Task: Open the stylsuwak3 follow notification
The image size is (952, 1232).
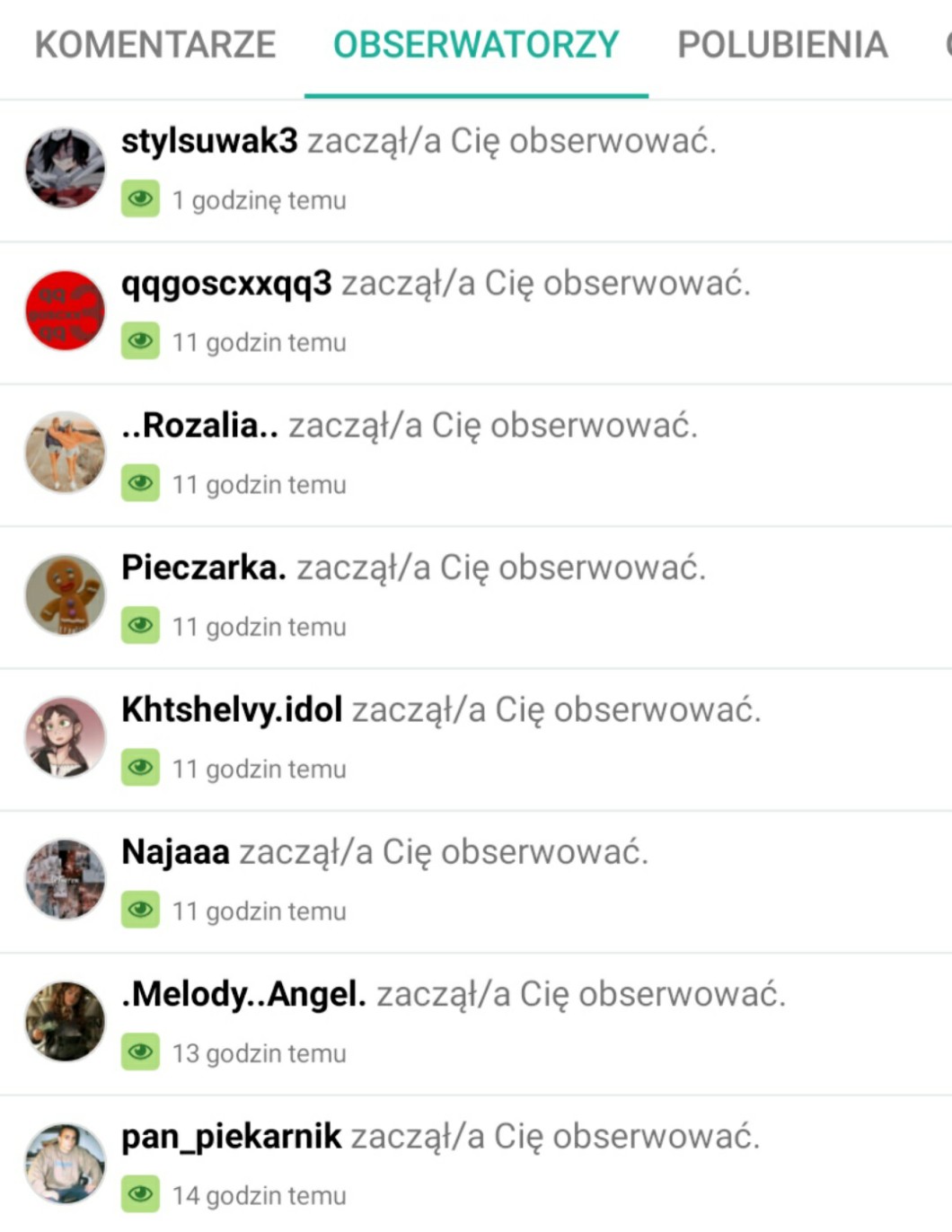Action: point(476,171)
